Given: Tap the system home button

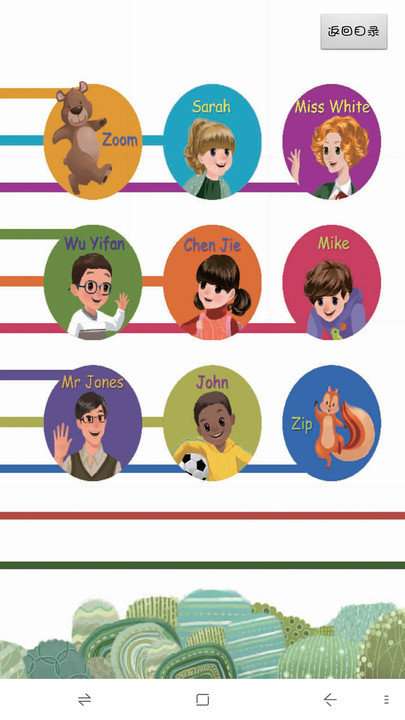Looking at the screenshot, I should [202, 699].
